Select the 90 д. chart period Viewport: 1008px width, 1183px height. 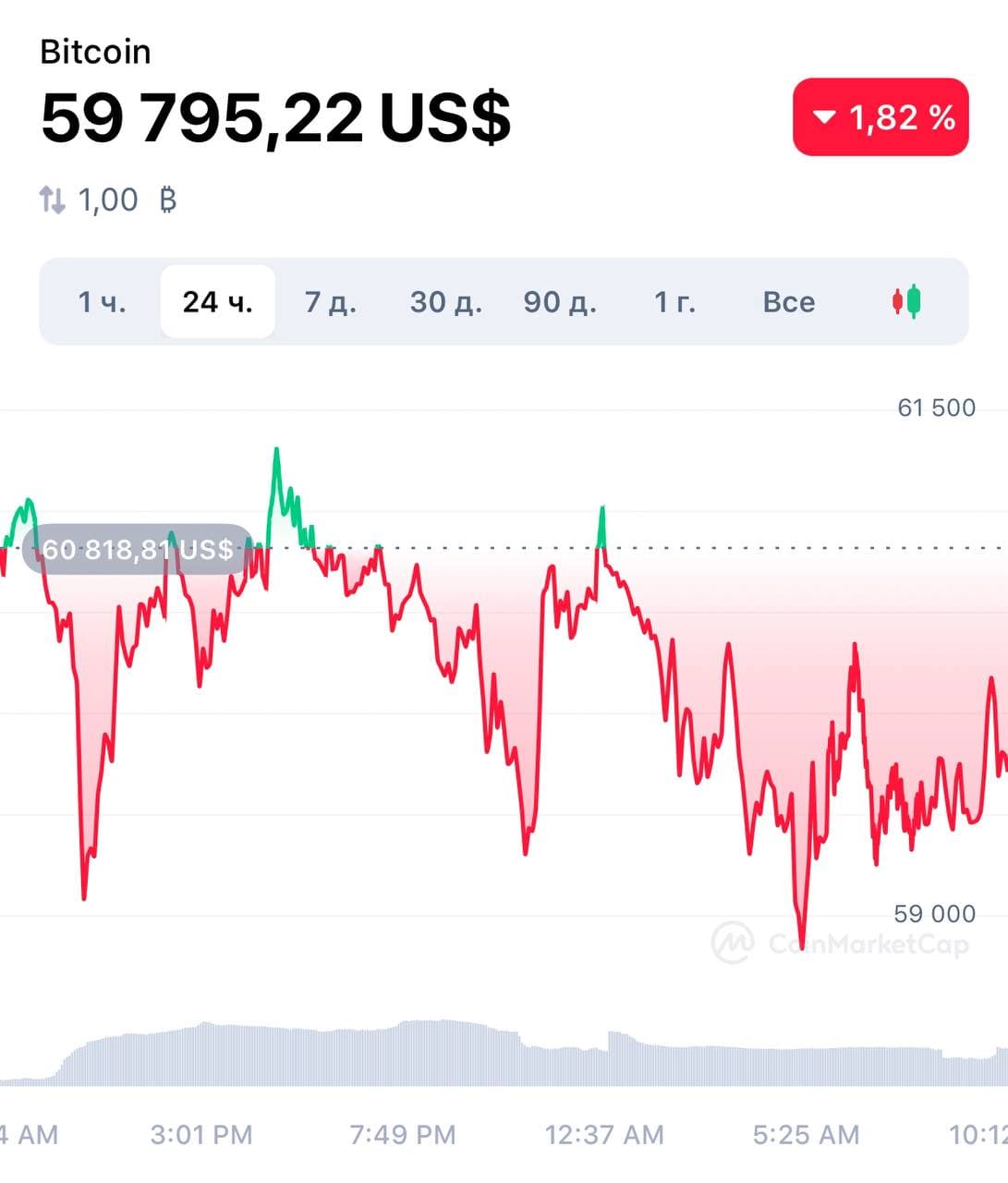click(560, 302)
